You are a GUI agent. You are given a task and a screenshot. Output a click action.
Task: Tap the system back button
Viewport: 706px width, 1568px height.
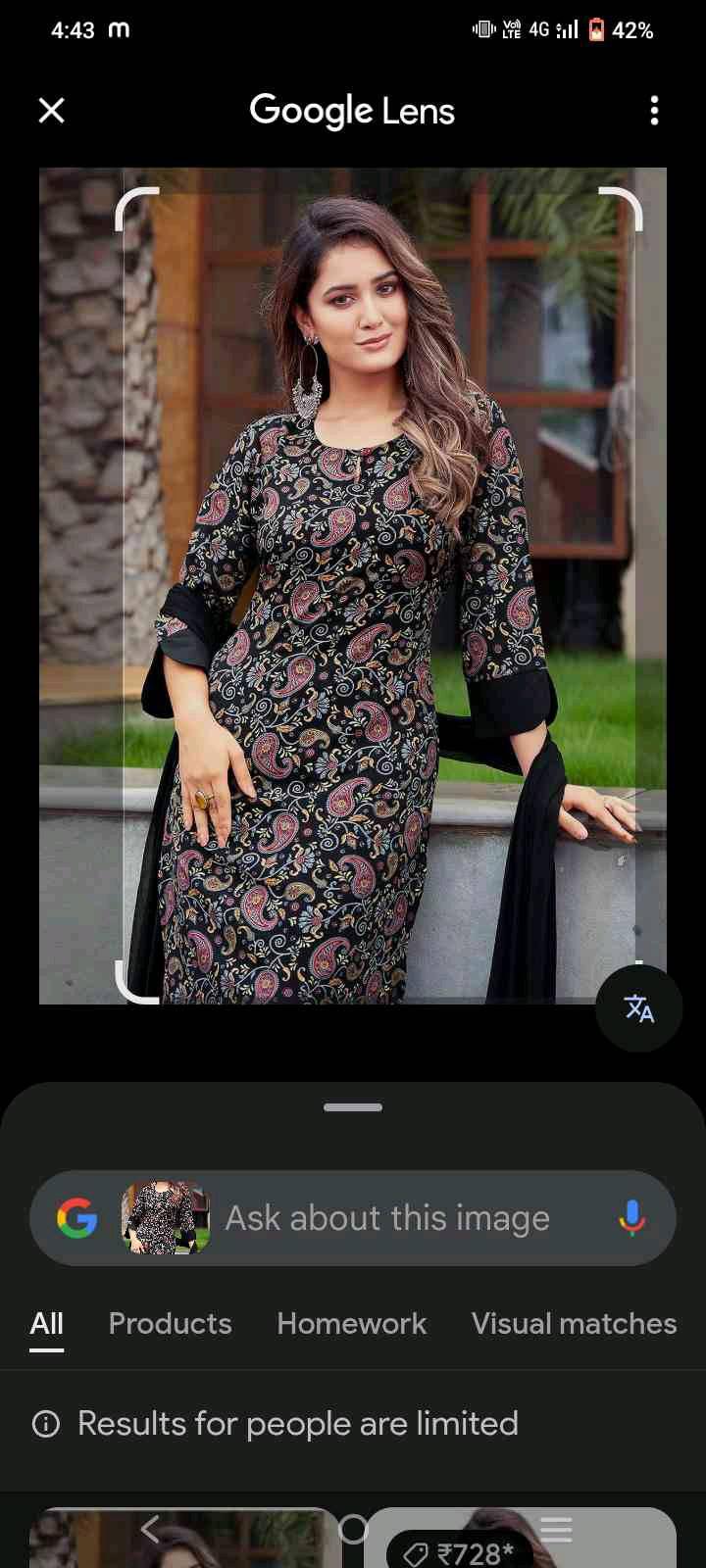(150, 1529)
